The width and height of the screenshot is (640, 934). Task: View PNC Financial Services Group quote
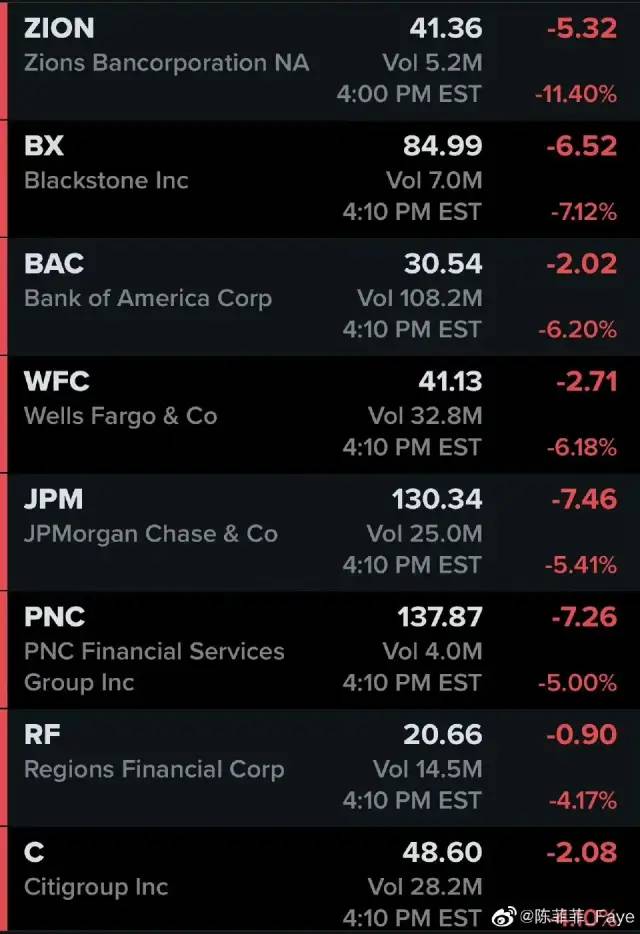click(x=320, y=650)
